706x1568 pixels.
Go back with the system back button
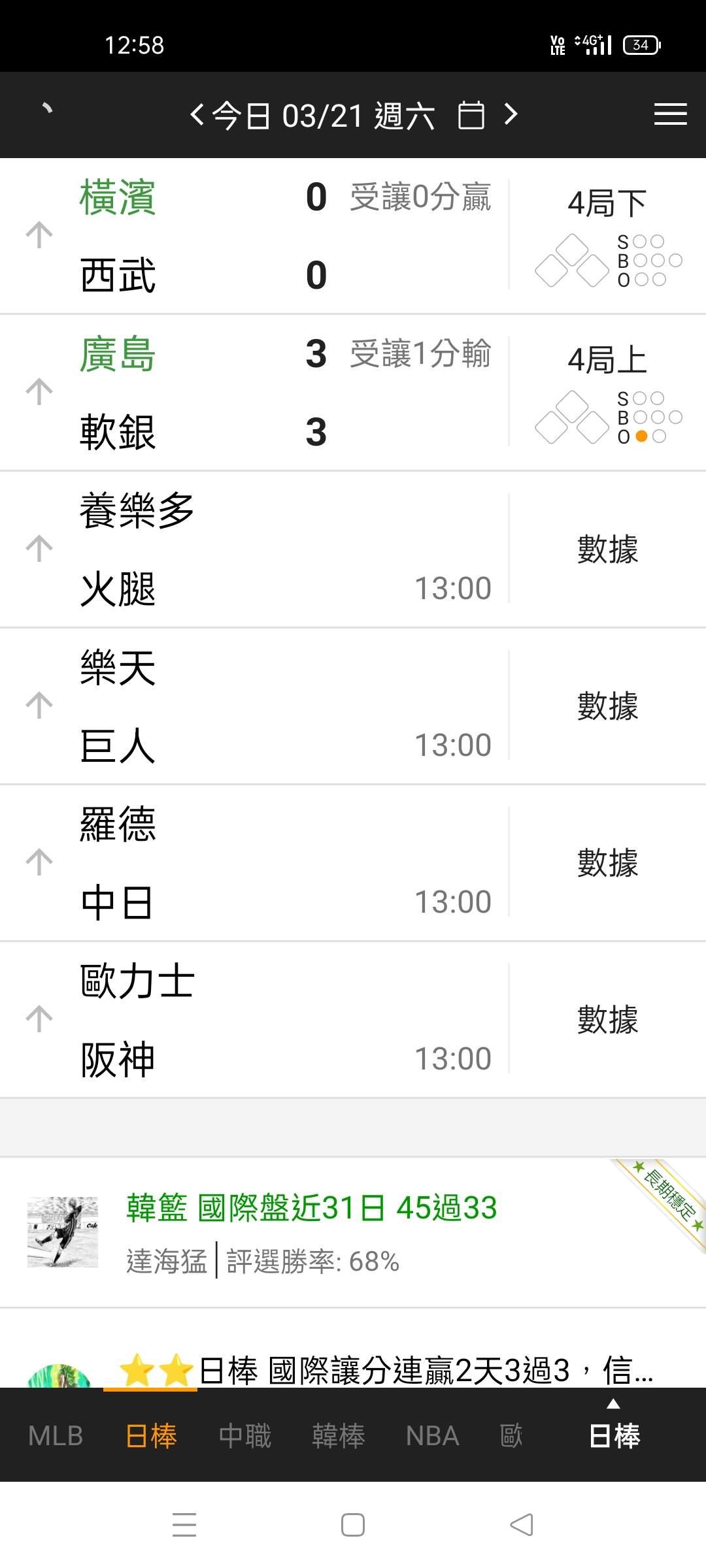522,1525
